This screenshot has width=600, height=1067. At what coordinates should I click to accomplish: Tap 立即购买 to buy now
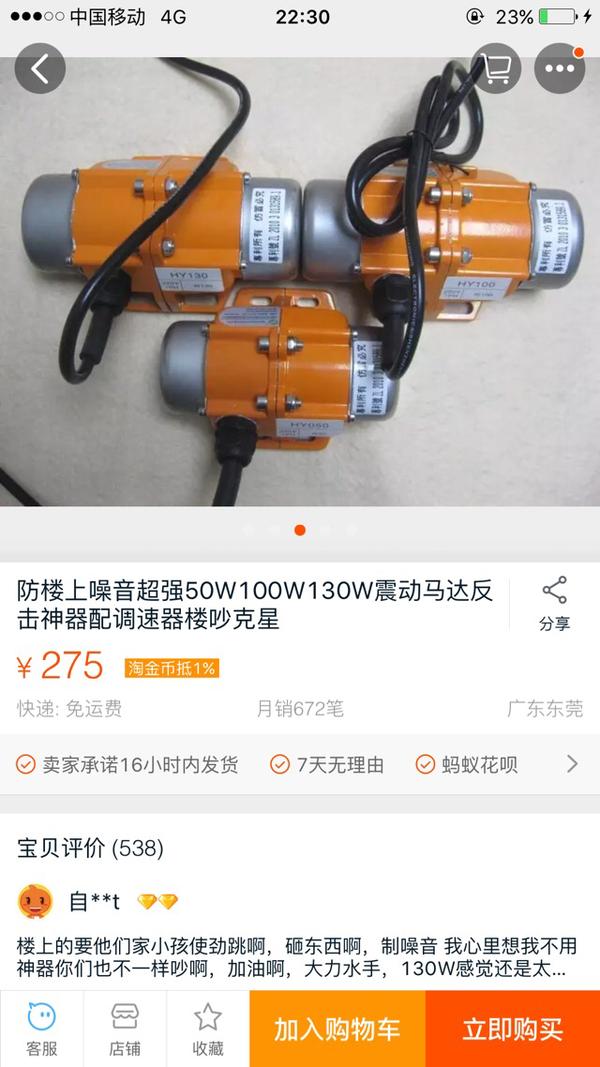click(513, 1029)
